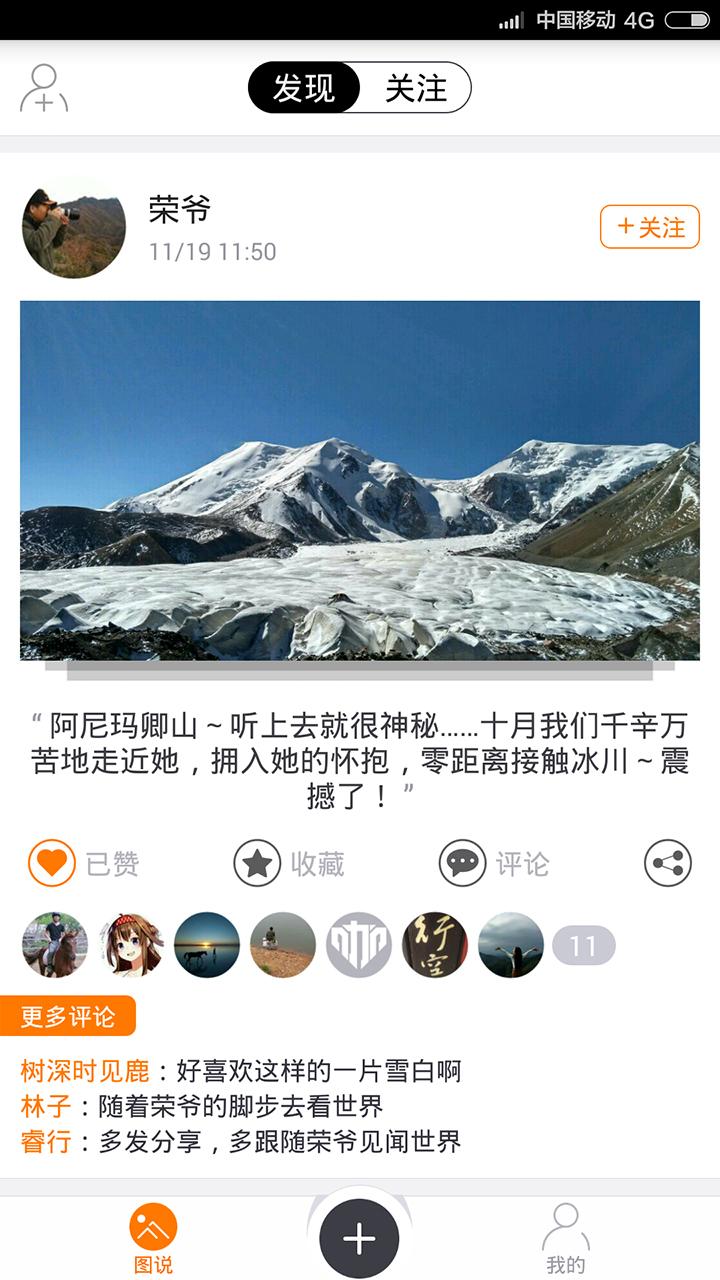Screen dimensions: 720x1280
Task: Select the comment speech bubble icon
Action: (462, 862)
